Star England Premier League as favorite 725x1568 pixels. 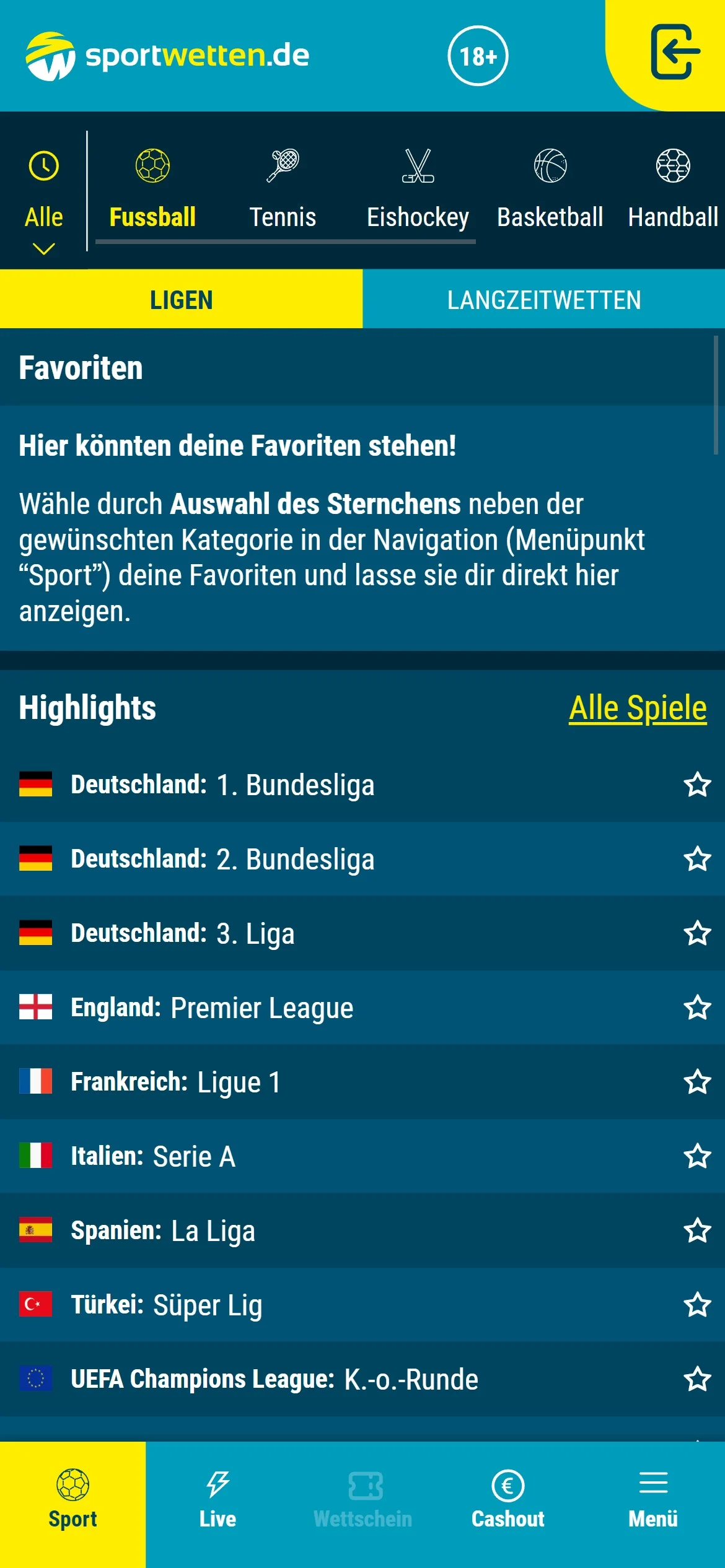697,1008
